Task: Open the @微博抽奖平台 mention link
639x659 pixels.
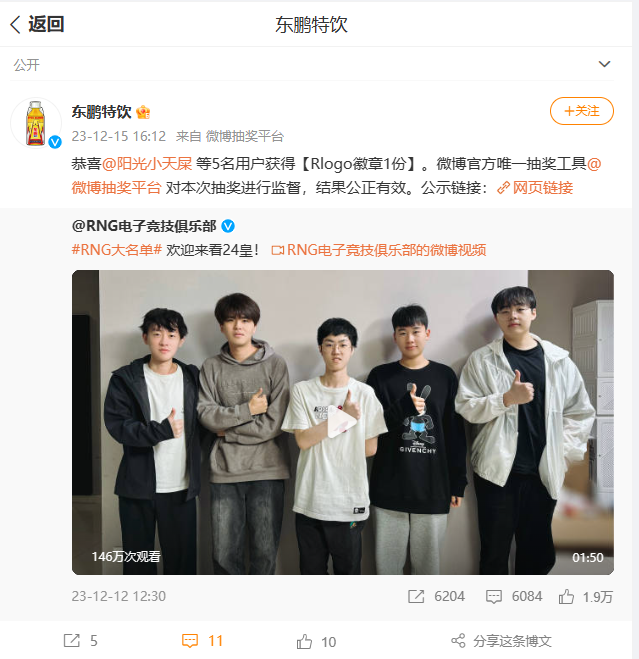Action: (116, 187)
